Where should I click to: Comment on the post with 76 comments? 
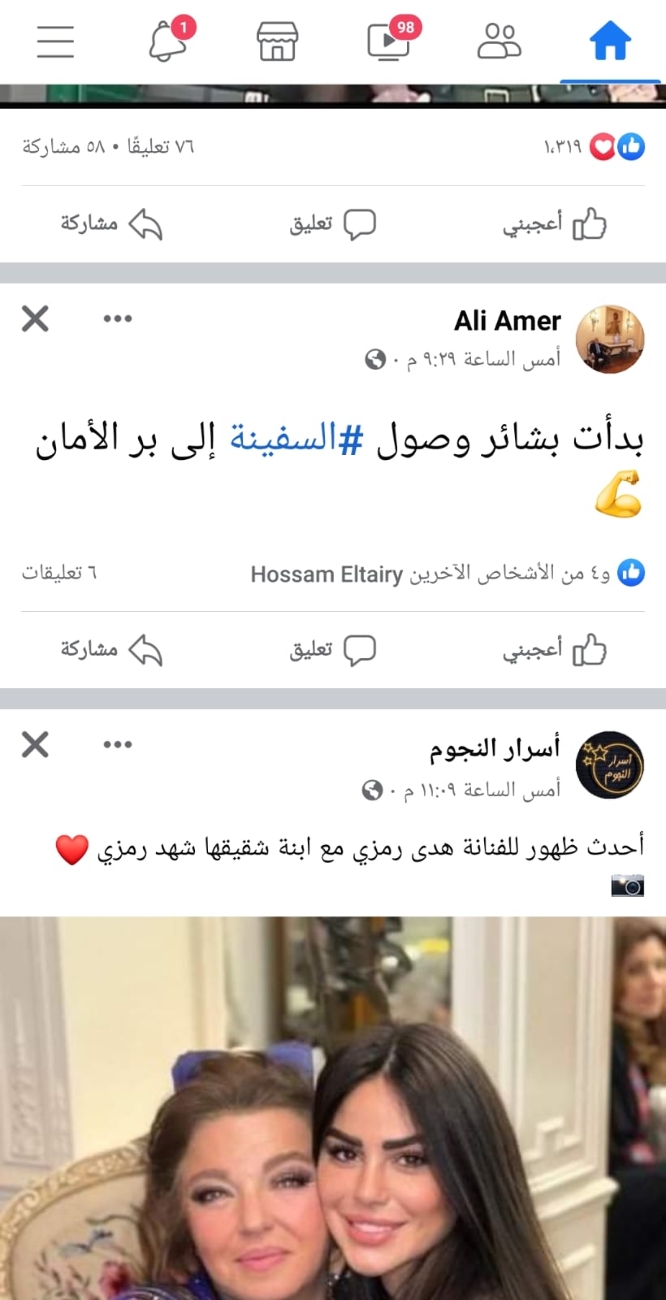(332, 225)
